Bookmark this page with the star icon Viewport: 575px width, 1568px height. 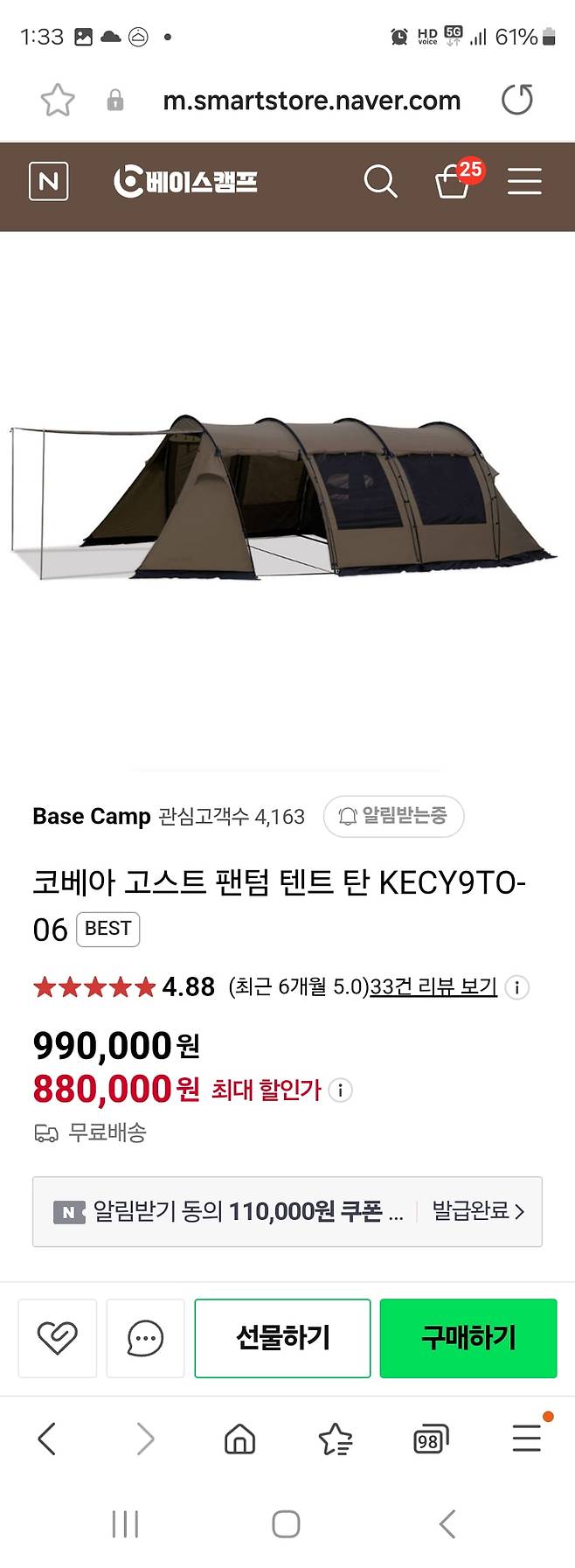[58, 101]
